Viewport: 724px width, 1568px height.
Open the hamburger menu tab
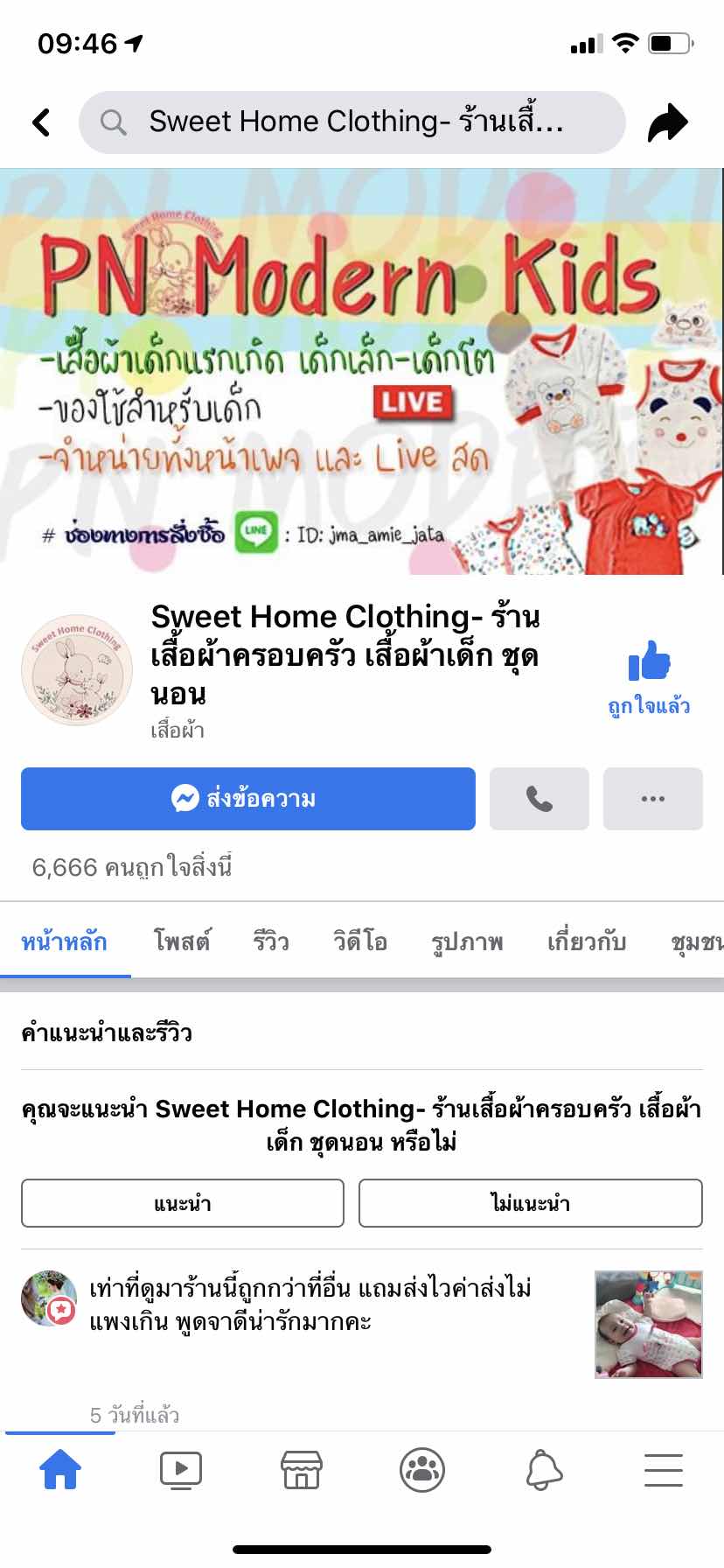pos(664,1470)
